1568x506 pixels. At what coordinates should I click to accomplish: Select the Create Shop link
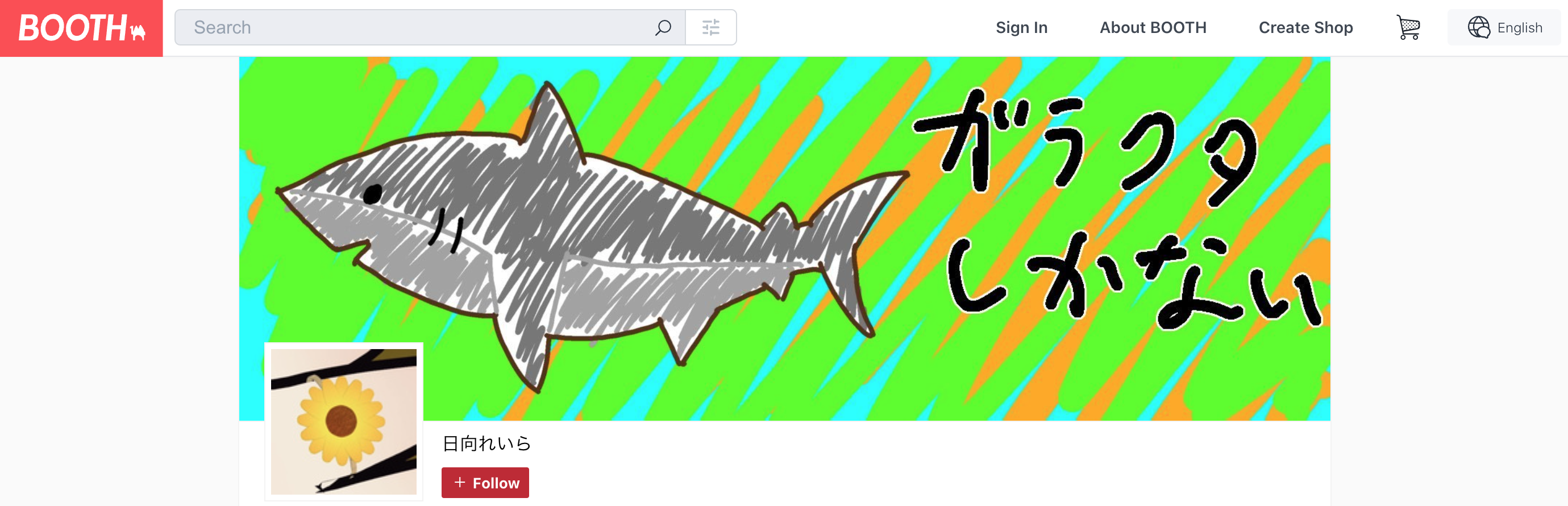(1305, 27)
